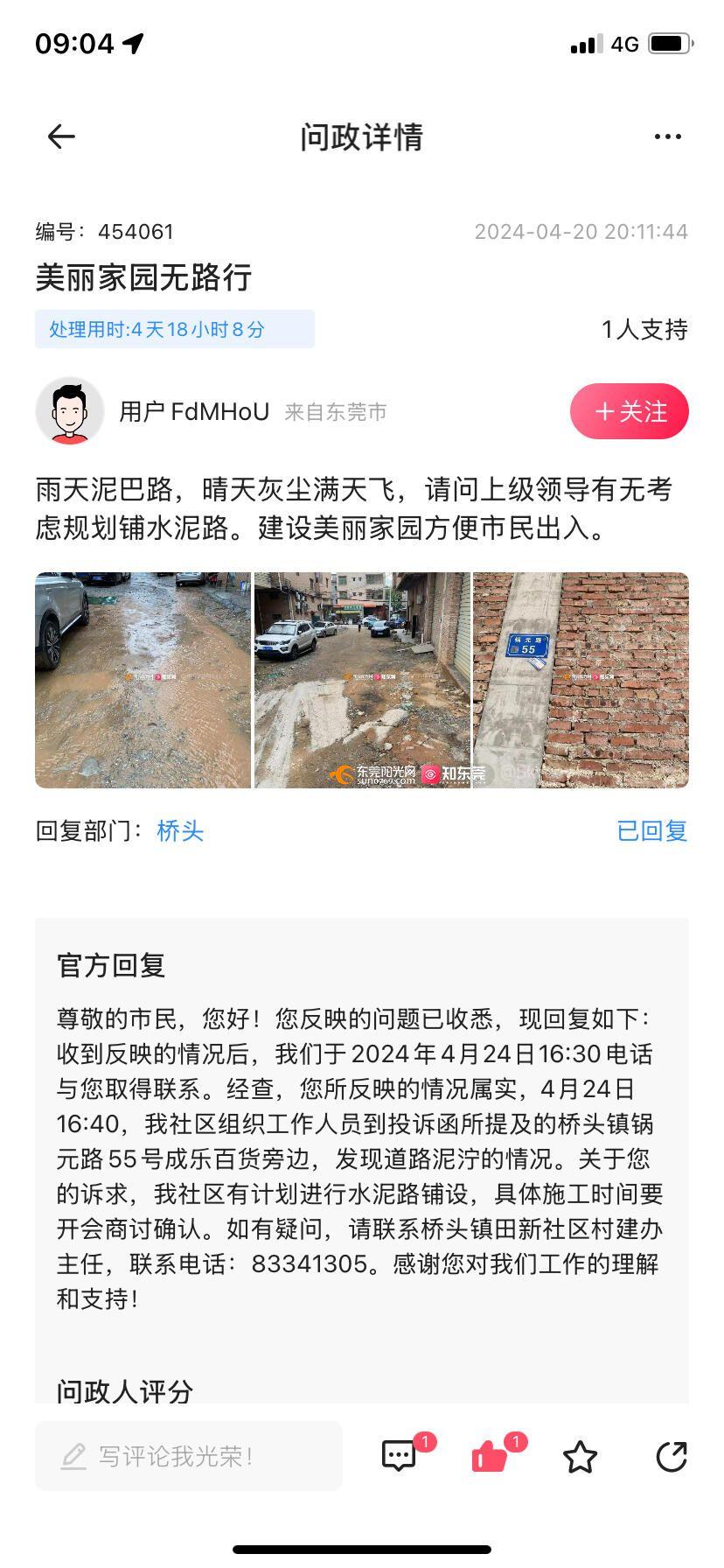724x1568 pixels.
Task: Follow user FdMHoU with 关注 button
Action: click(629, 411)
